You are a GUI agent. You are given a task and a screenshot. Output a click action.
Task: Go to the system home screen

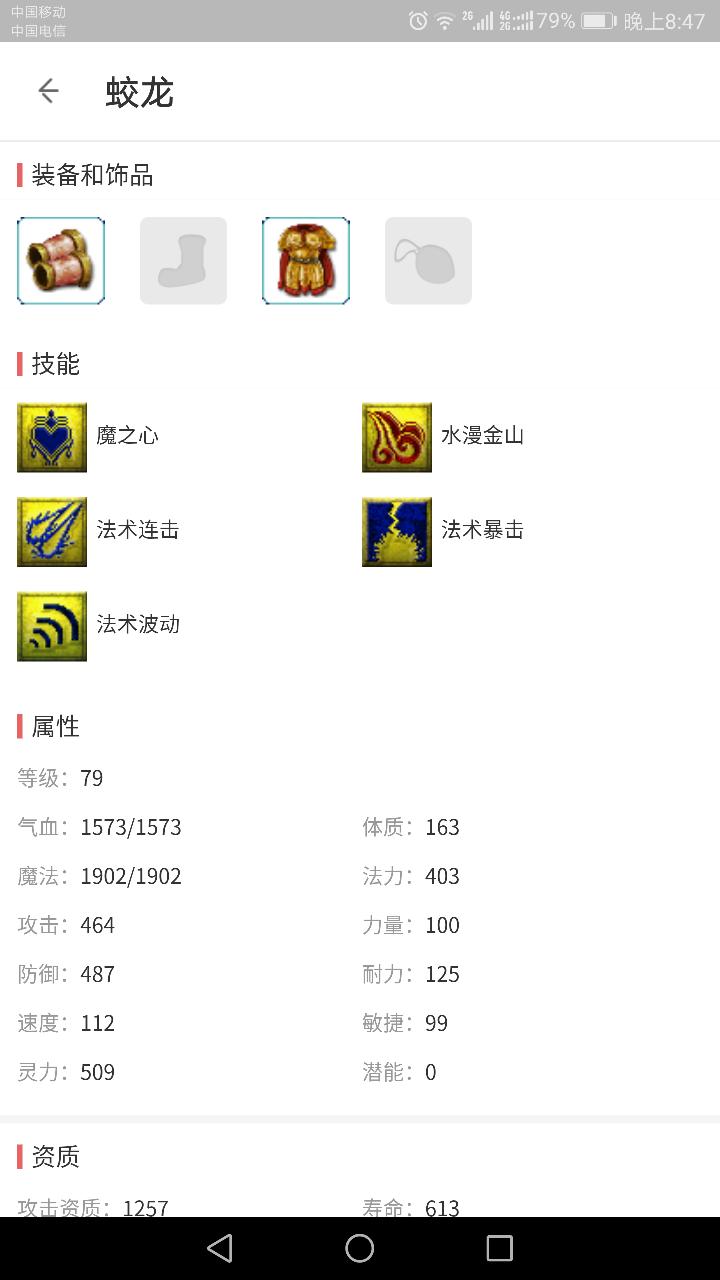click(360, 1247)
